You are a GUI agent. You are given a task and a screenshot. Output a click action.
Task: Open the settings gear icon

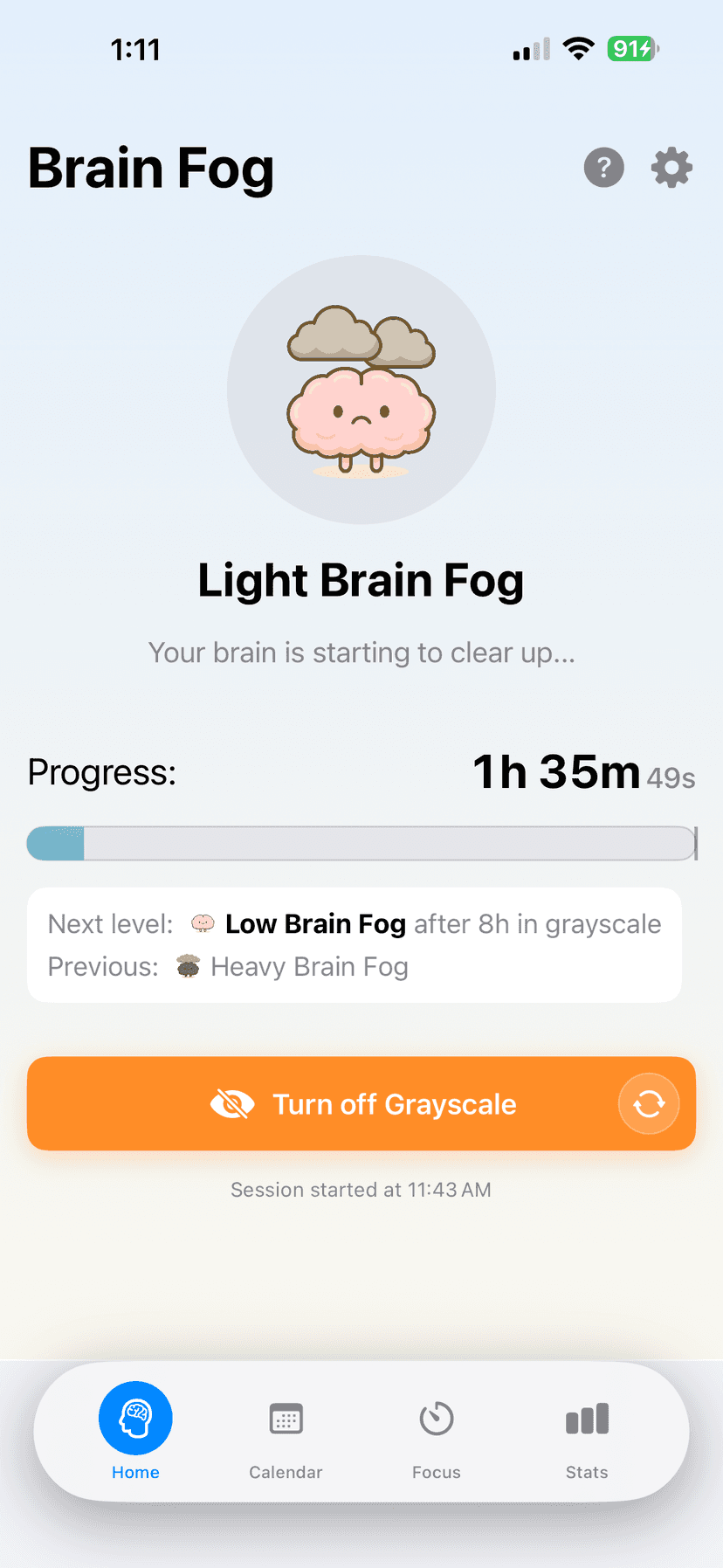(x=671, y=168)
